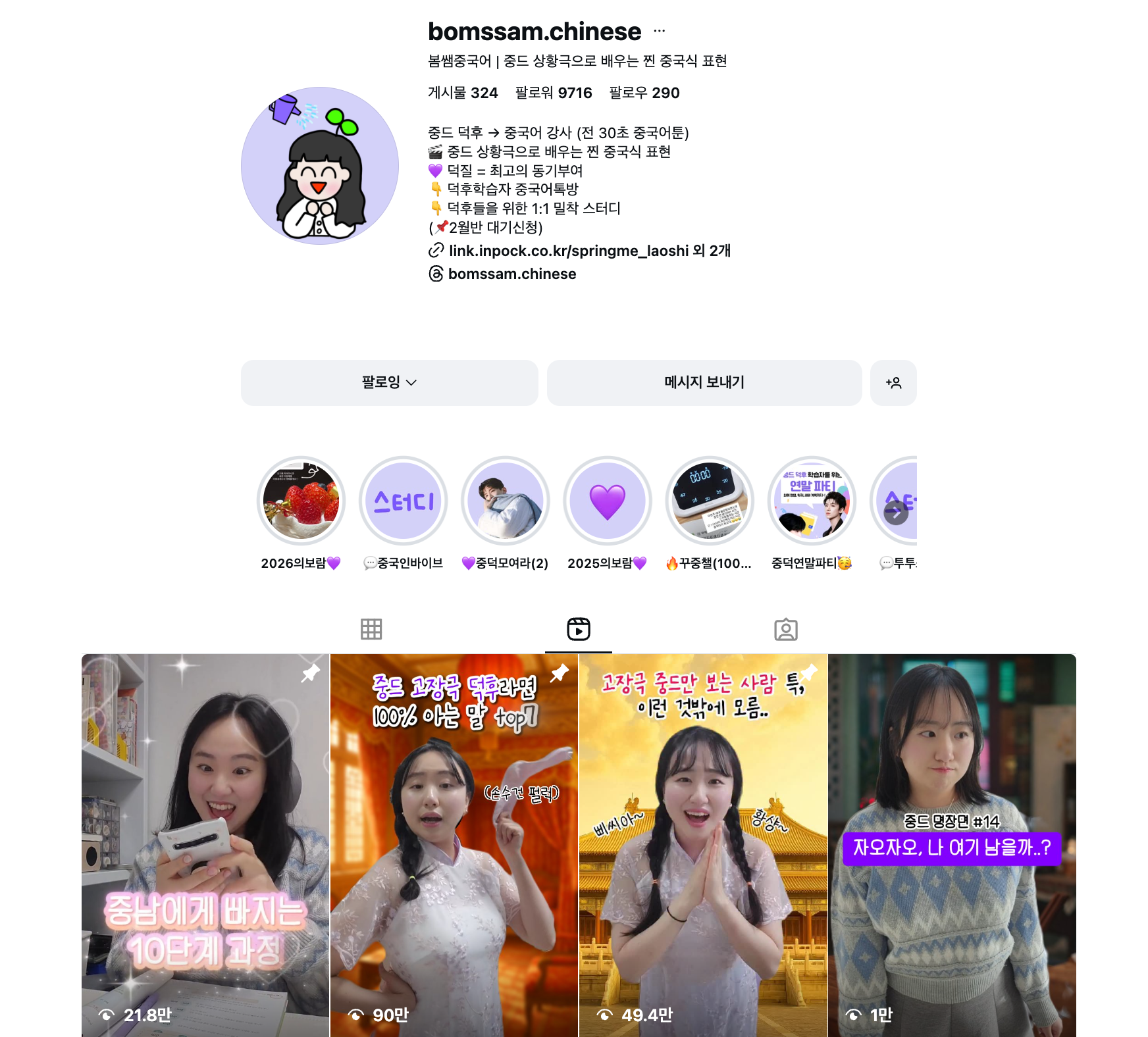Tap the add-person suggestions icon button
The image size is (1148, 1037).
click(x=893, y=382)
